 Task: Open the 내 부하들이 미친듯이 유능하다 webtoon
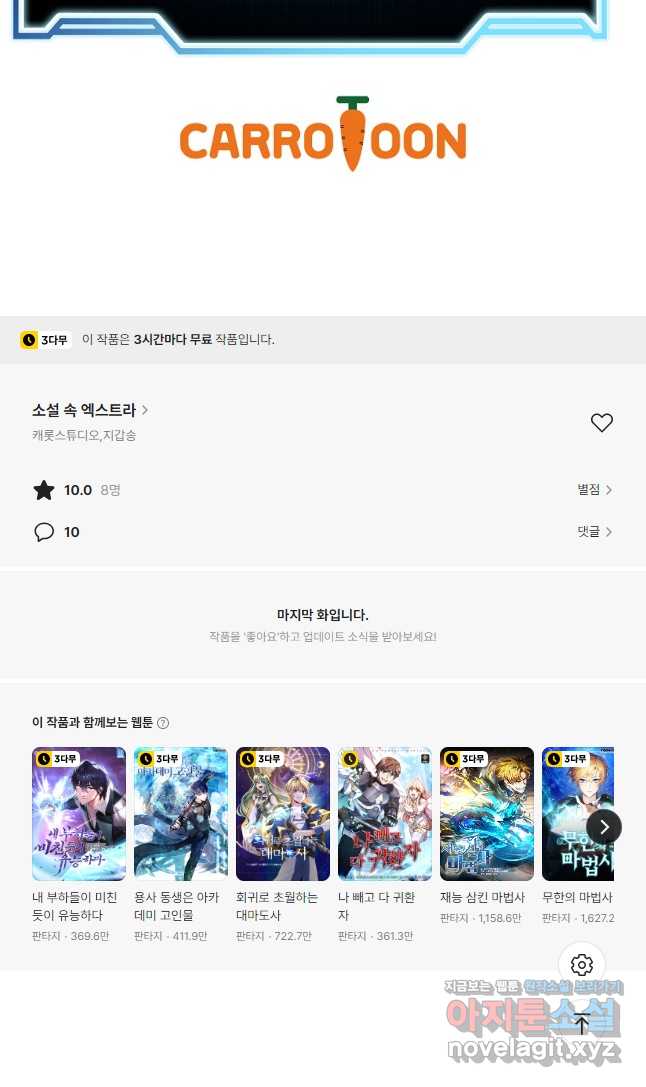point(79,814)
